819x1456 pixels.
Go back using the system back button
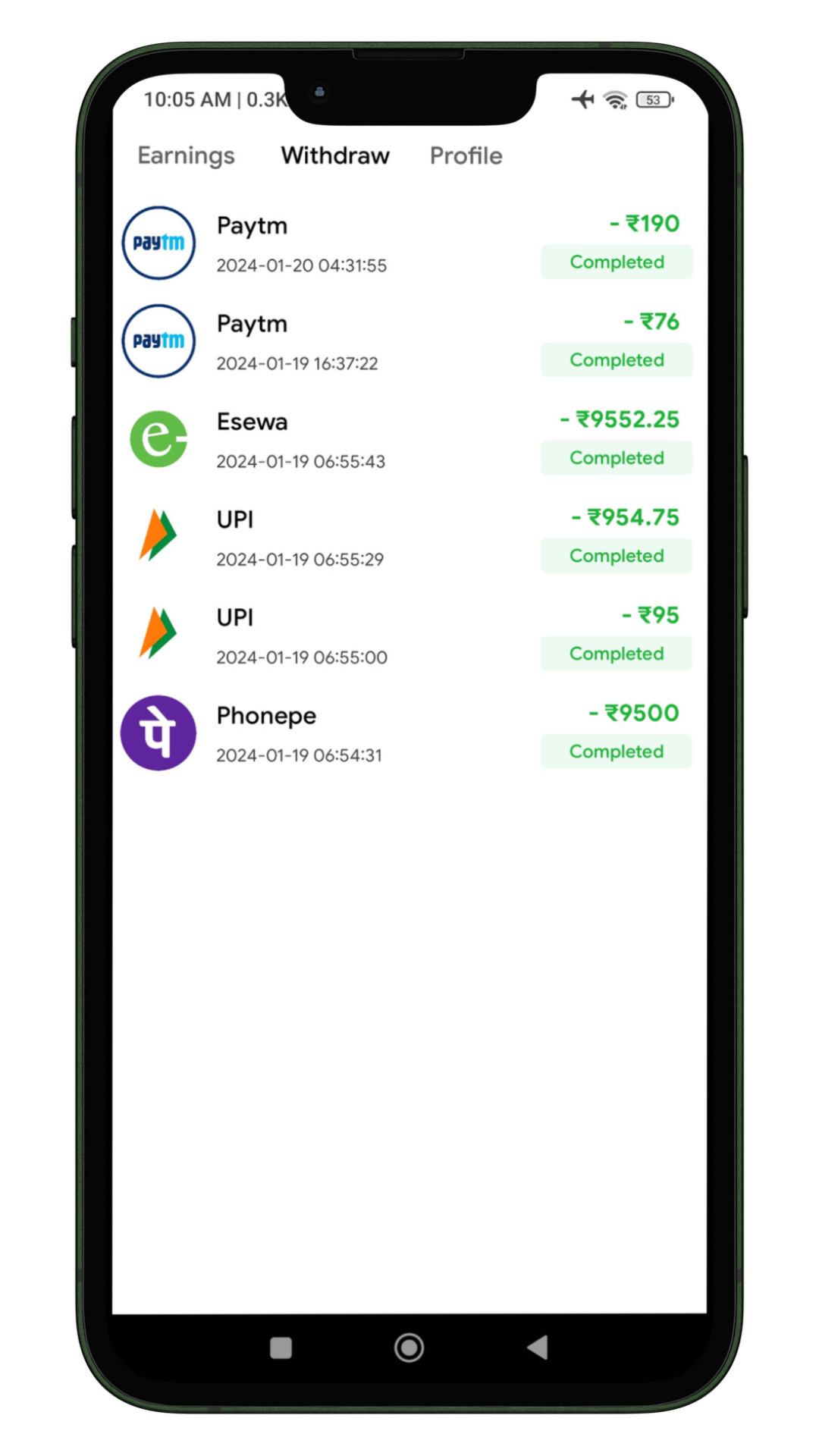(538, 1348)
